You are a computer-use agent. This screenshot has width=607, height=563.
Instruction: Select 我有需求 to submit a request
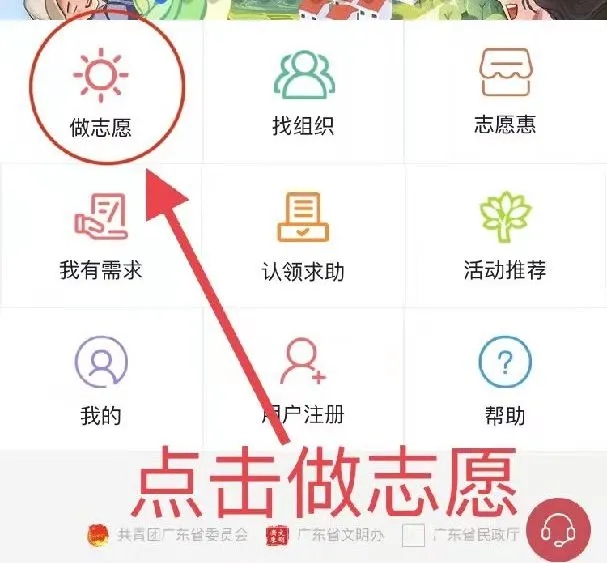(101, 235)
